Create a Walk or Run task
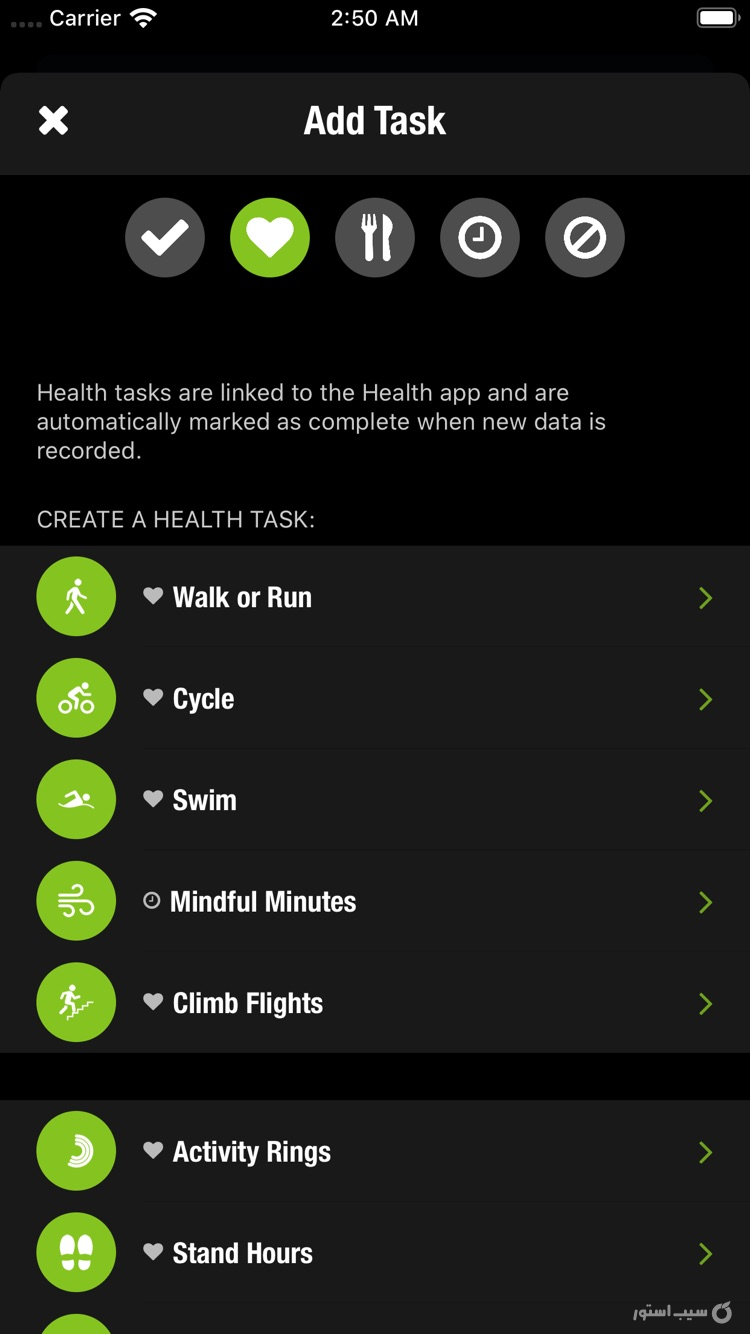This screenshot has height=1334, width=750. [x=375, y=597]
